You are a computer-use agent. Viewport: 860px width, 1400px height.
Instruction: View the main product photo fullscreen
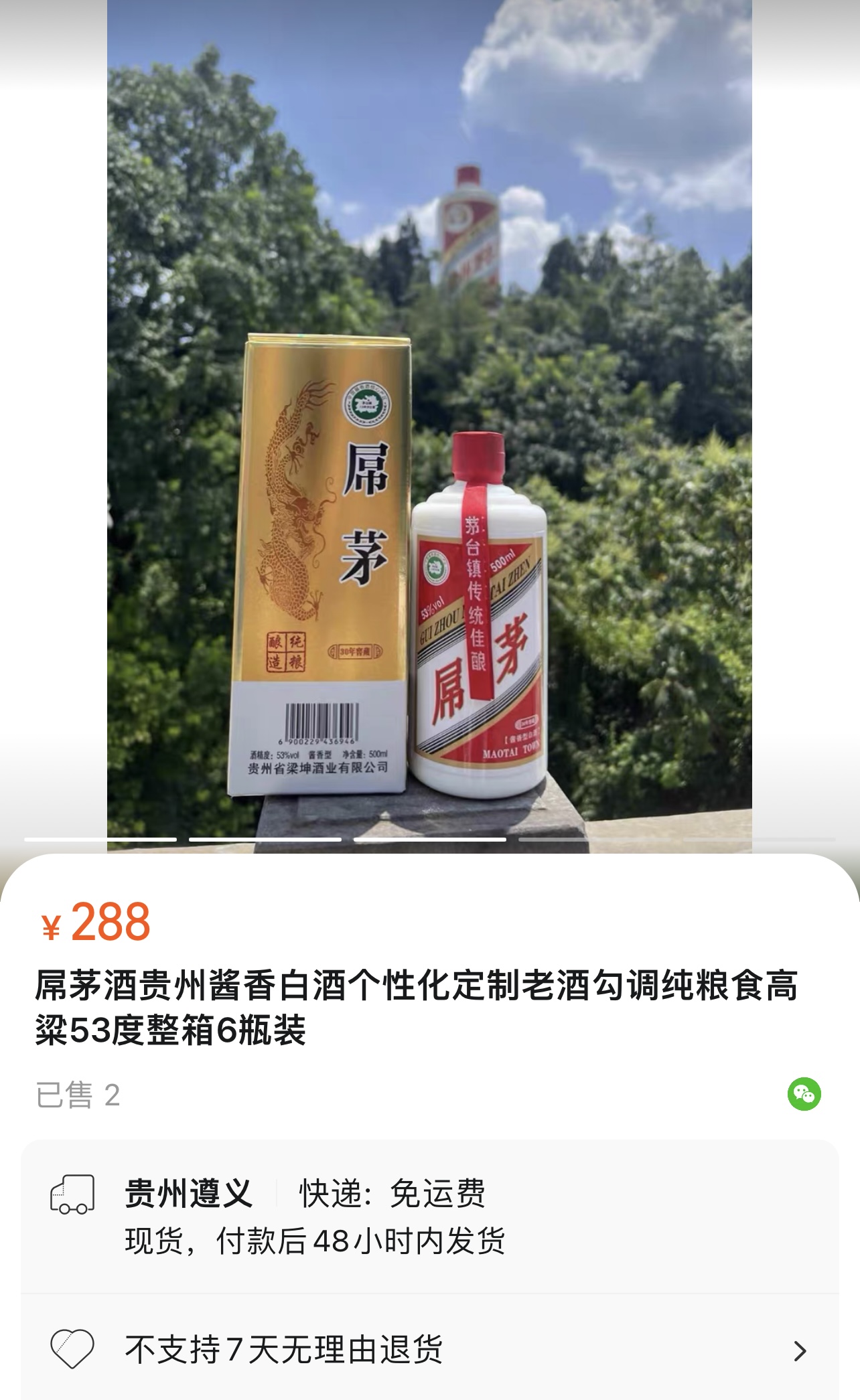[429, 429]
